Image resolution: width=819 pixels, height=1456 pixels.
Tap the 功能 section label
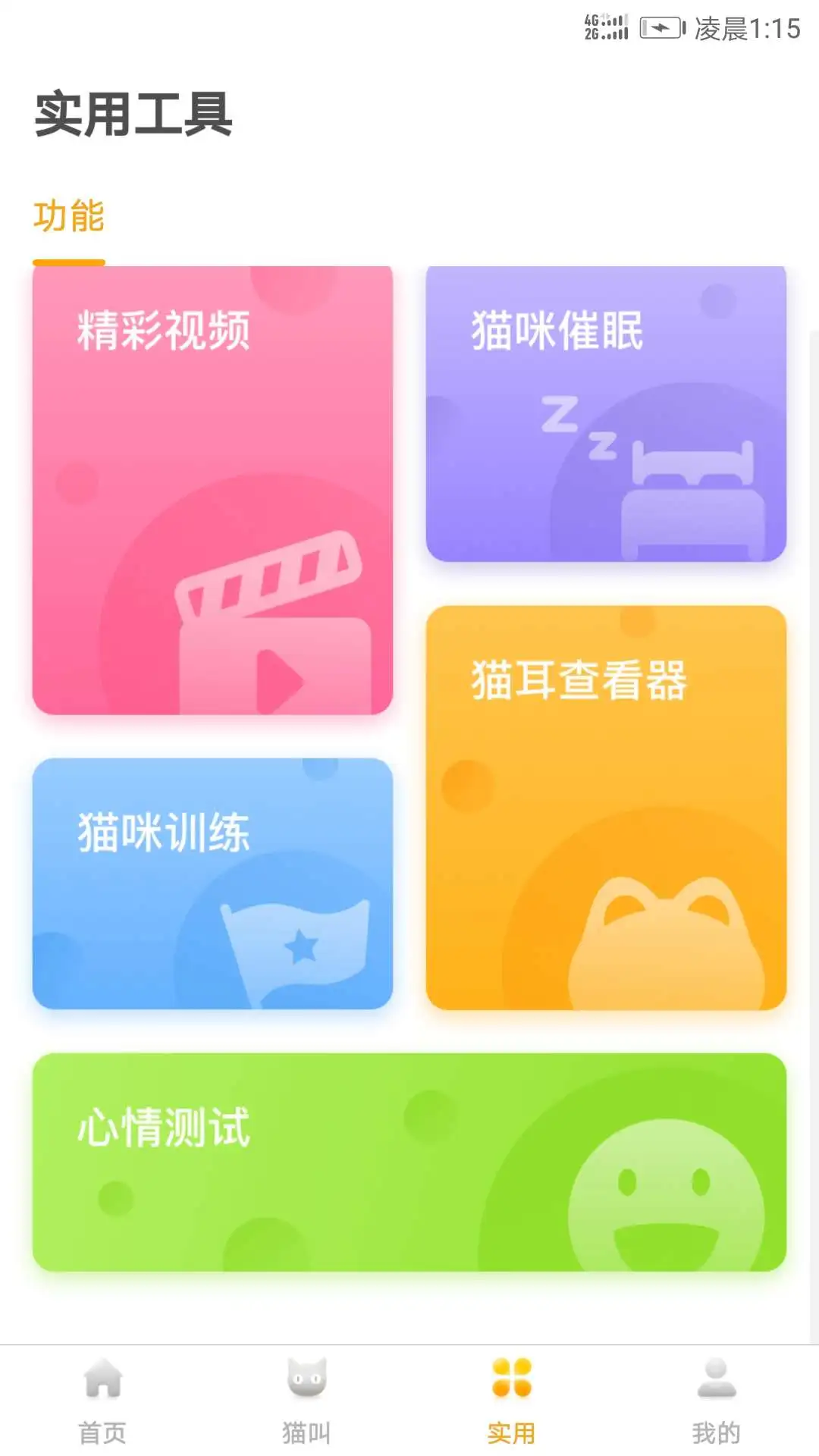[68, 216]
